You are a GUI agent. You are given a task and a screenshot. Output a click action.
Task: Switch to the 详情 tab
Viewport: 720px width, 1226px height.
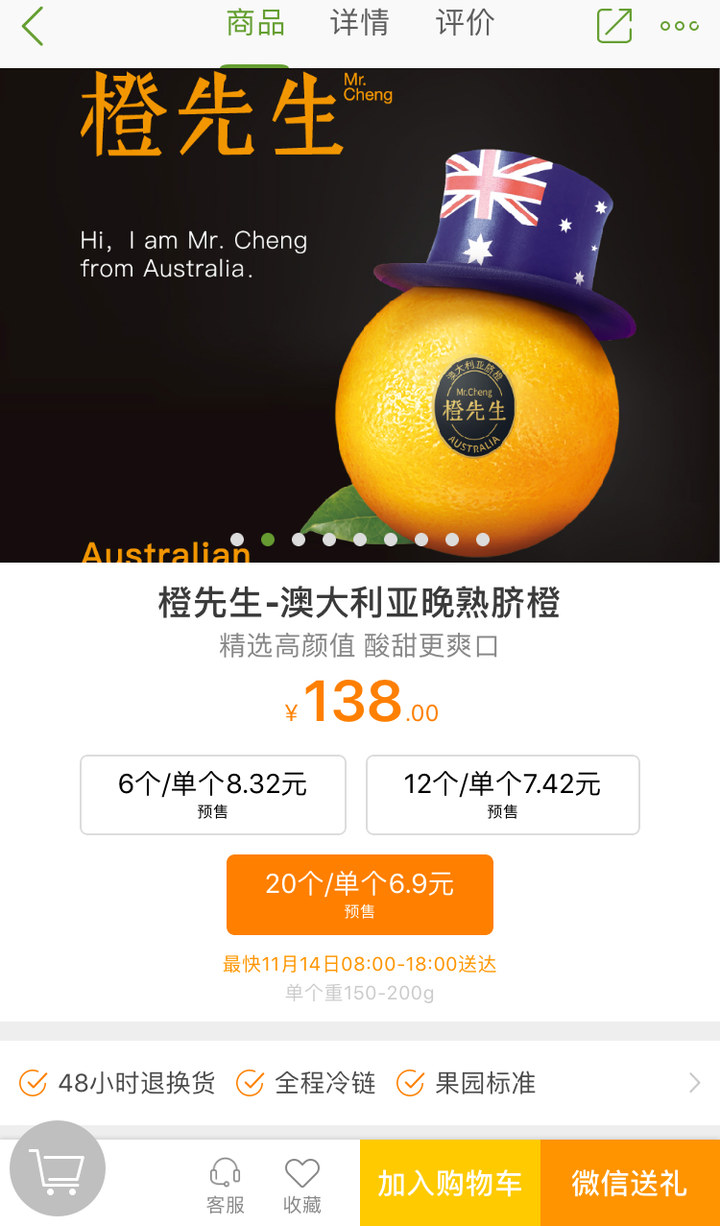point(359,24)
